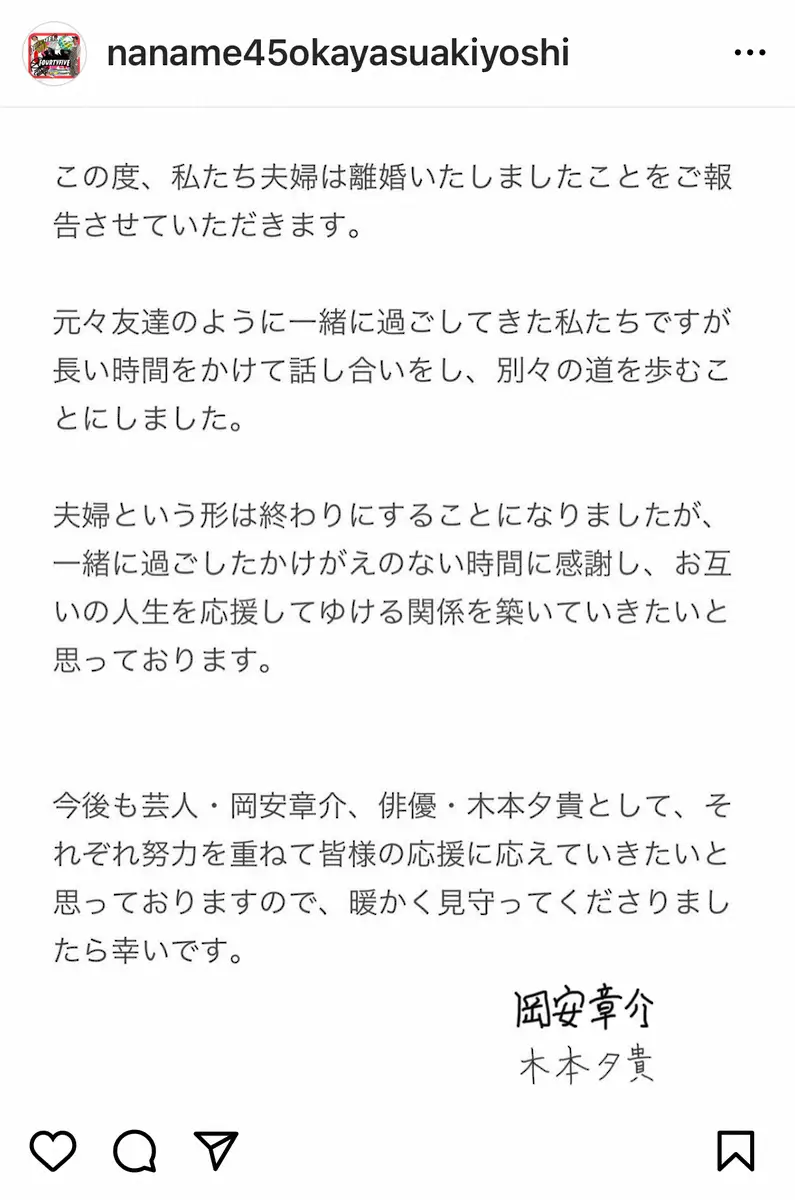Image resolution: width=795 pixels, height=1200 pixels.
Task: Open the comments on this post
Action: 134,1150
